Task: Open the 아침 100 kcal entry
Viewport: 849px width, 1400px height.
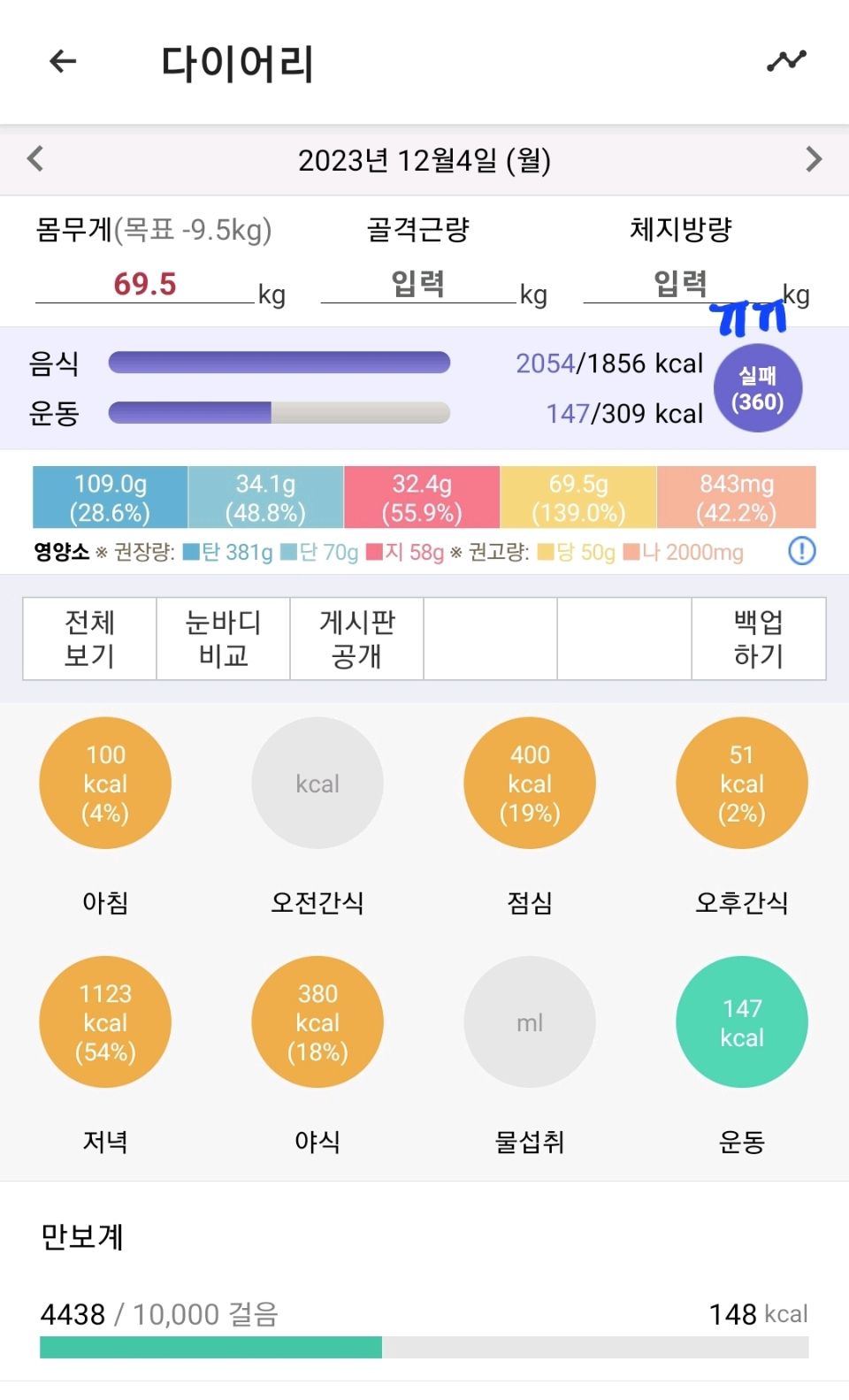Action: [x=105, y=784]
